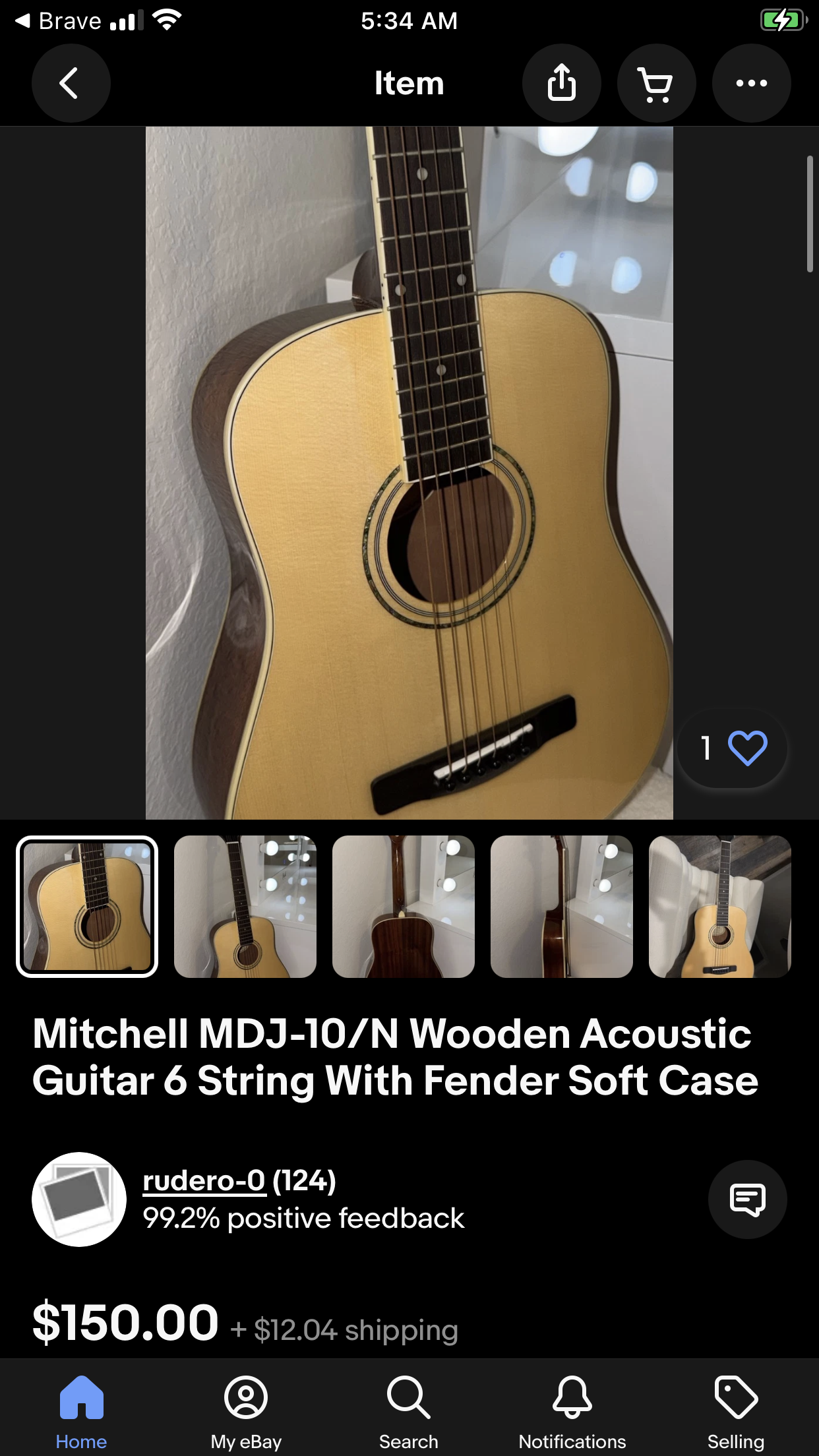Screen dimensions: 819x1456
Task: View the third thumbnail showing guitar back
Action: (x=404, y=906)
